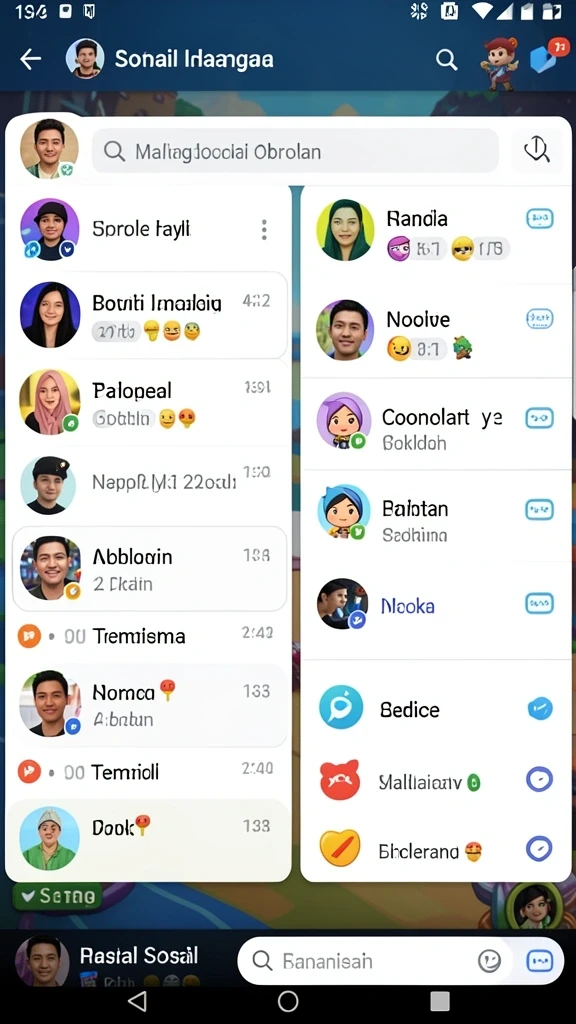Open the chat with Palopeal
Image resolution: width=576 pixels, height=1024 pixels.
coord(149,403)
